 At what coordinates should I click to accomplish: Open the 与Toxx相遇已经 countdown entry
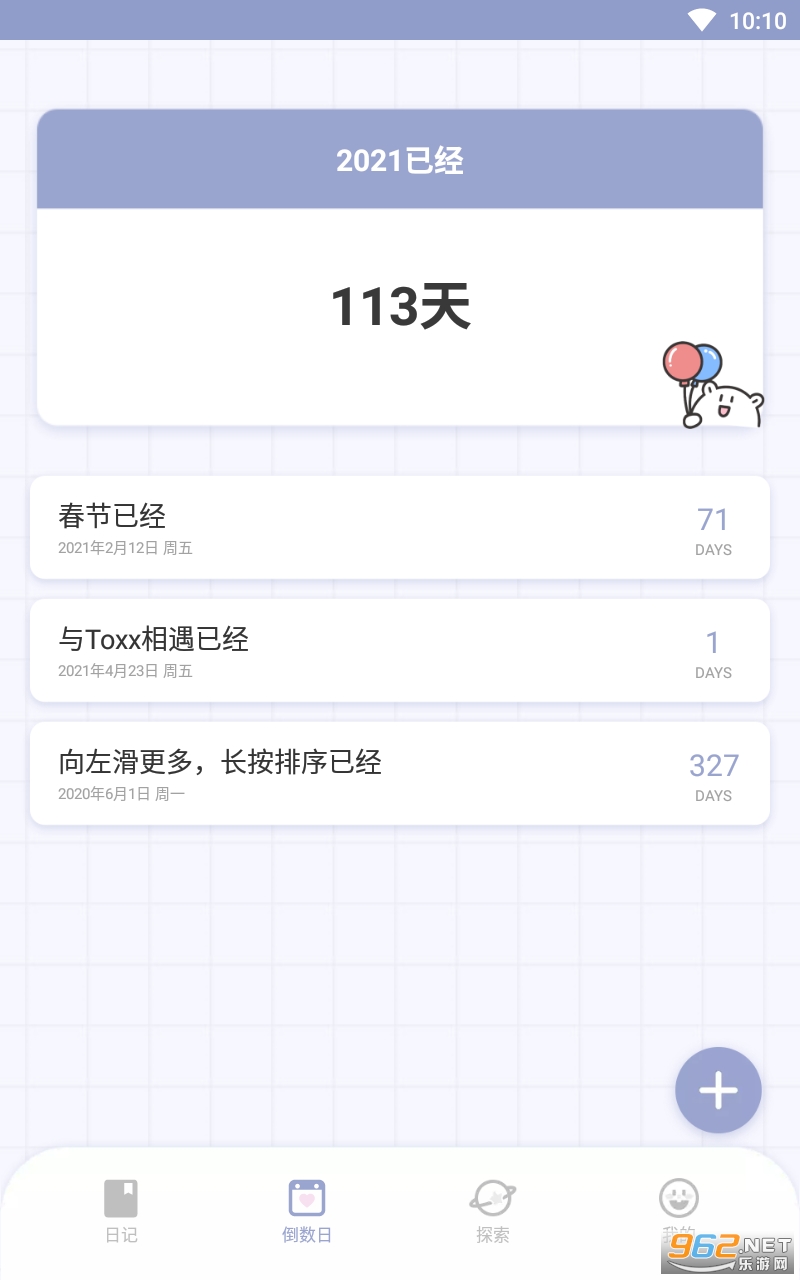point(400,650)
